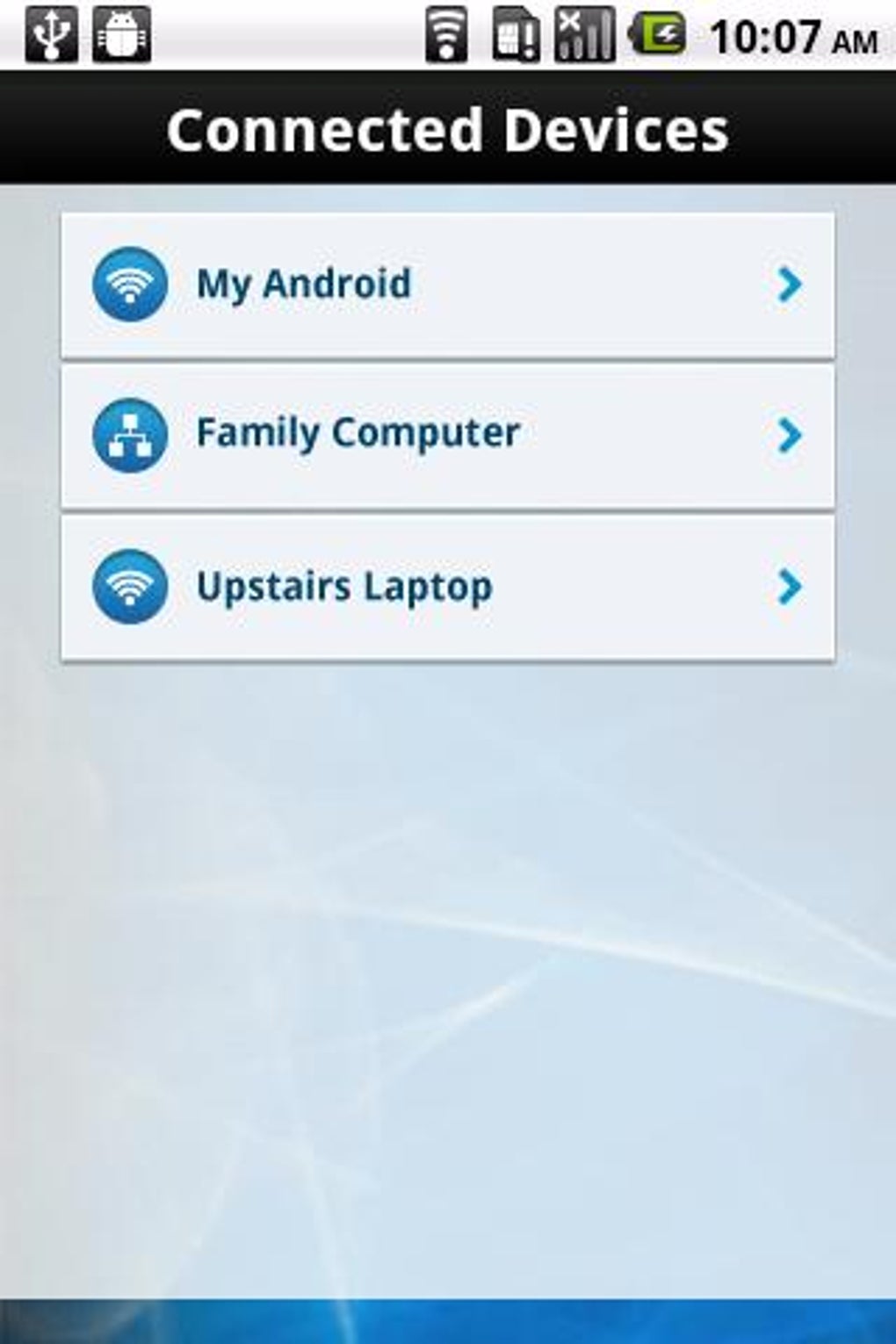View Upstairs Laptop details
896x1344 pixels.
pyautogui.click(x=446, y=587)
